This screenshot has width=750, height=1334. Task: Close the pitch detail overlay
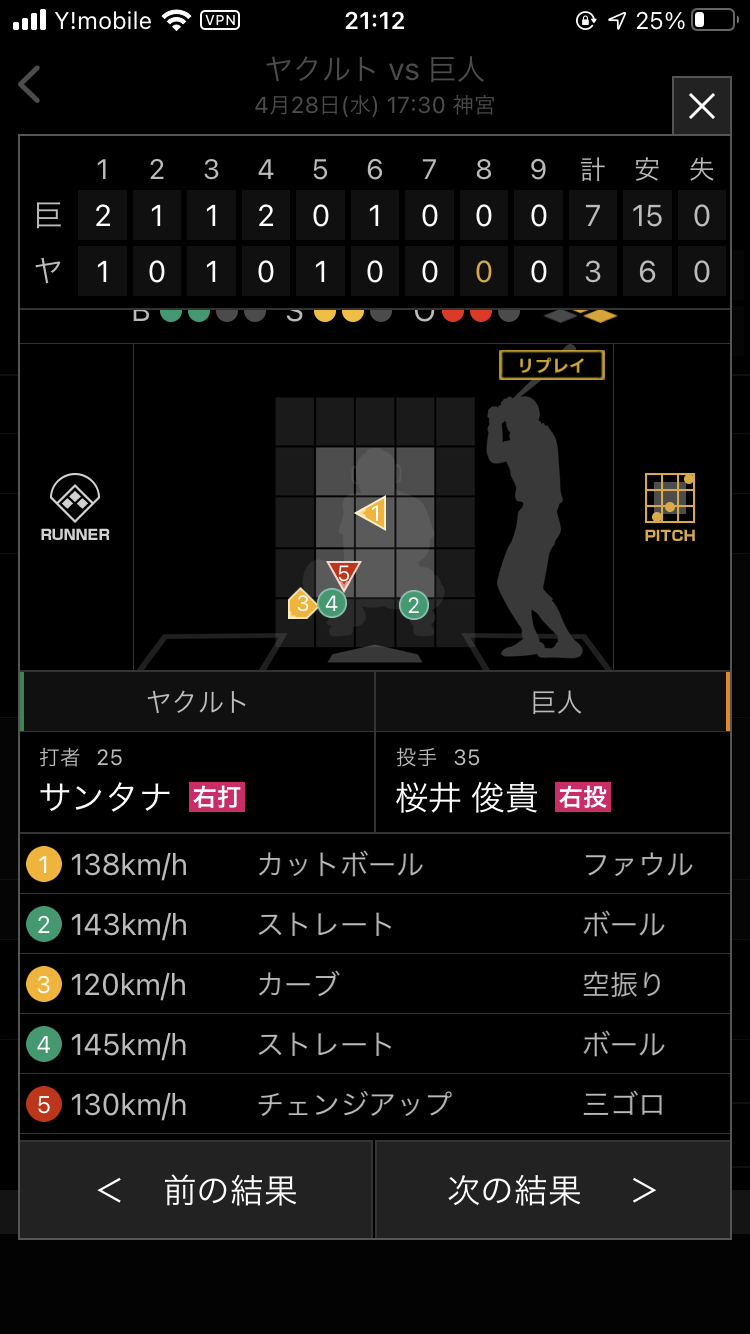click(x=701, y=106)
